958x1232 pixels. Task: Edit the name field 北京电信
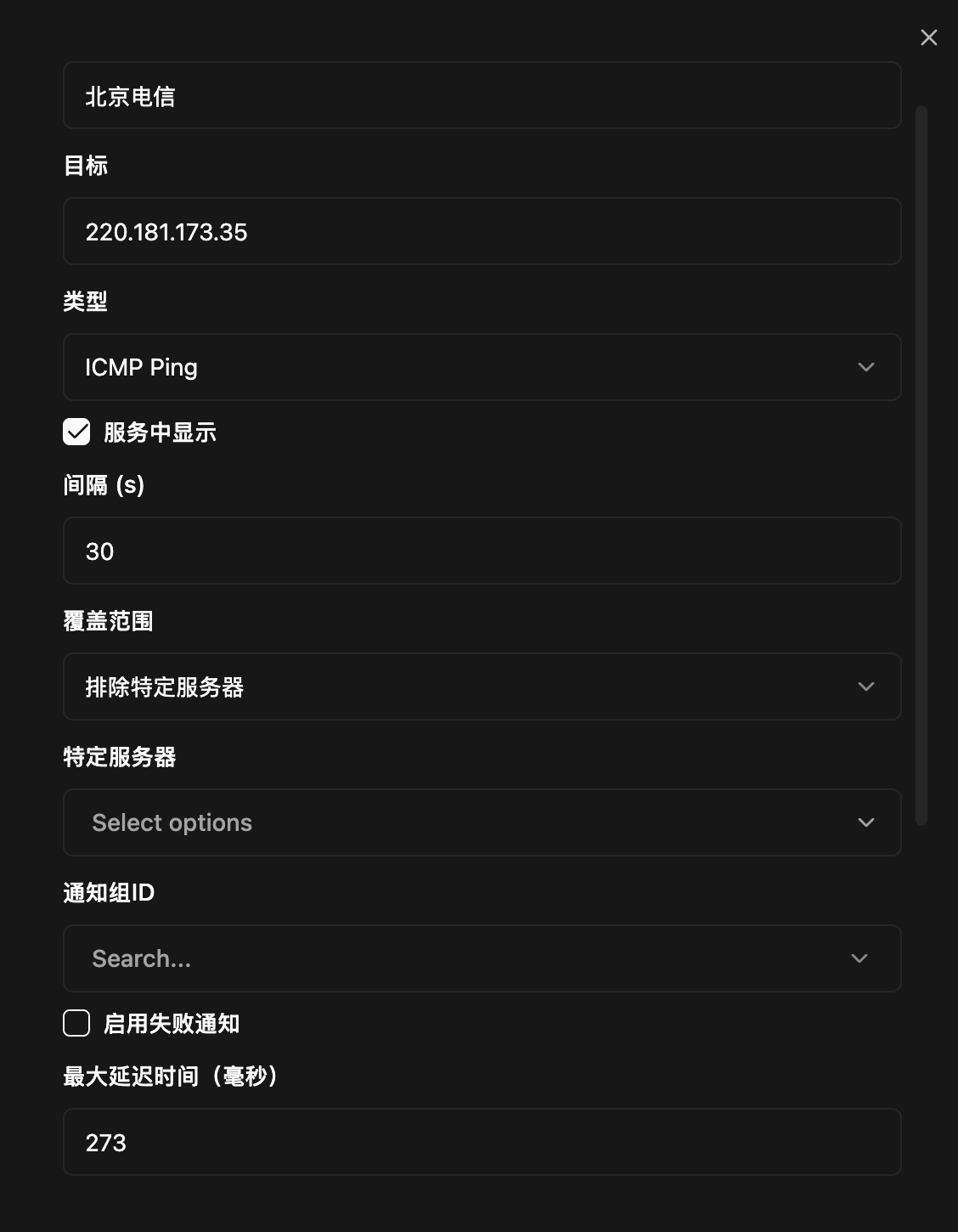click(x=482, y=96)
